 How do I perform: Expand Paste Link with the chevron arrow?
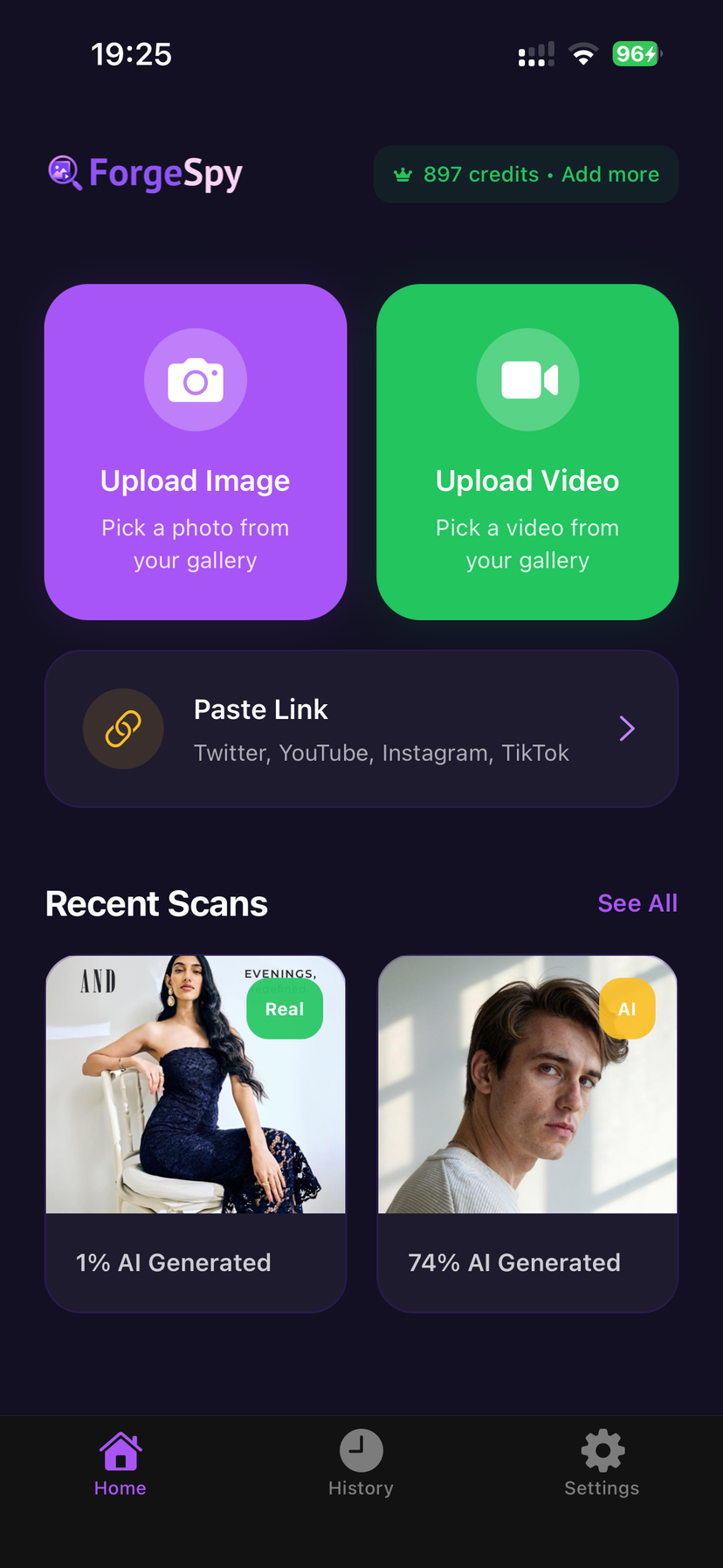(x=626, y=728)
